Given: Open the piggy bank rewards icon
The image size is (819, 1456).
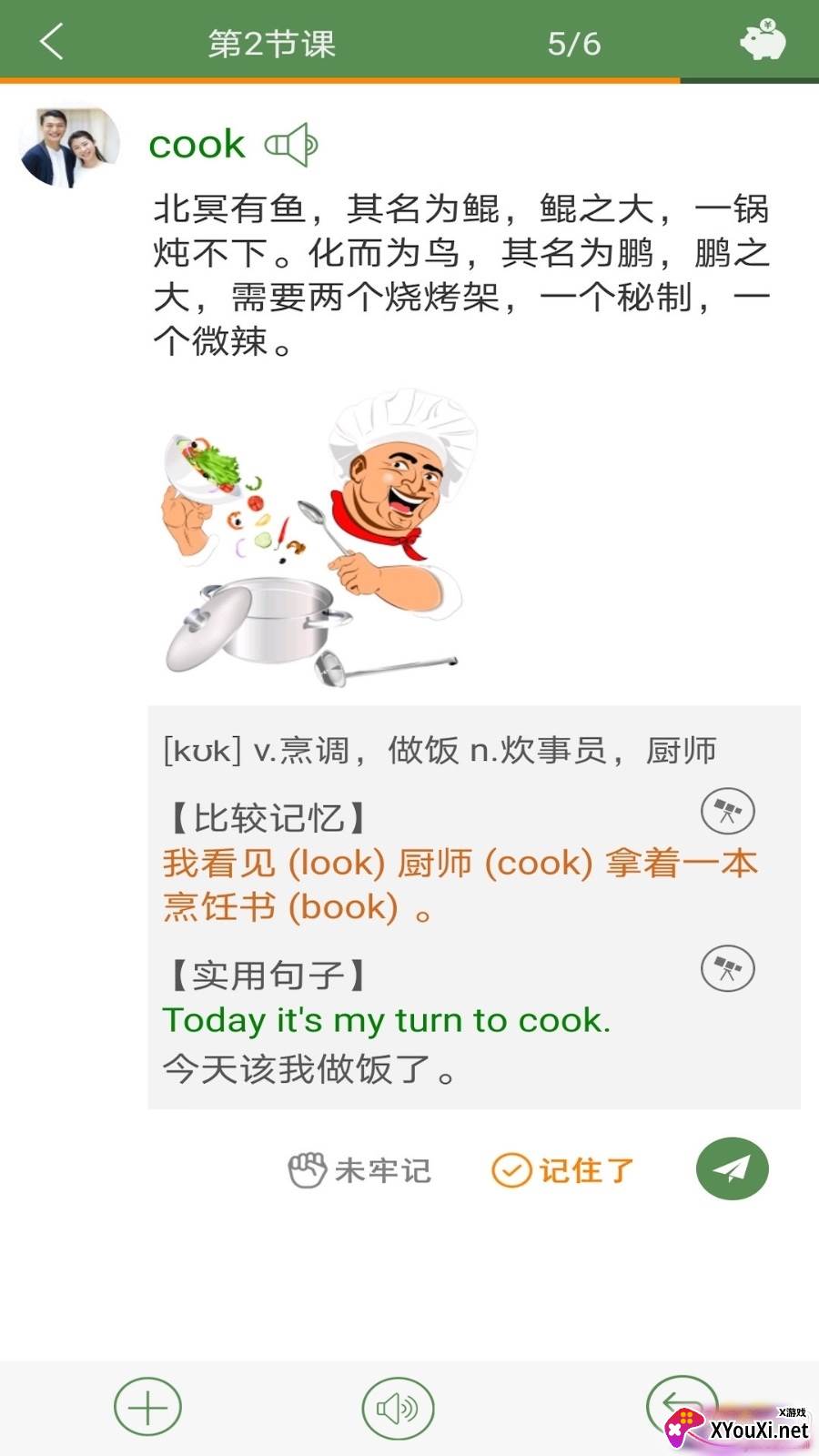Looking at the screenshot, I should pos(764,40).
